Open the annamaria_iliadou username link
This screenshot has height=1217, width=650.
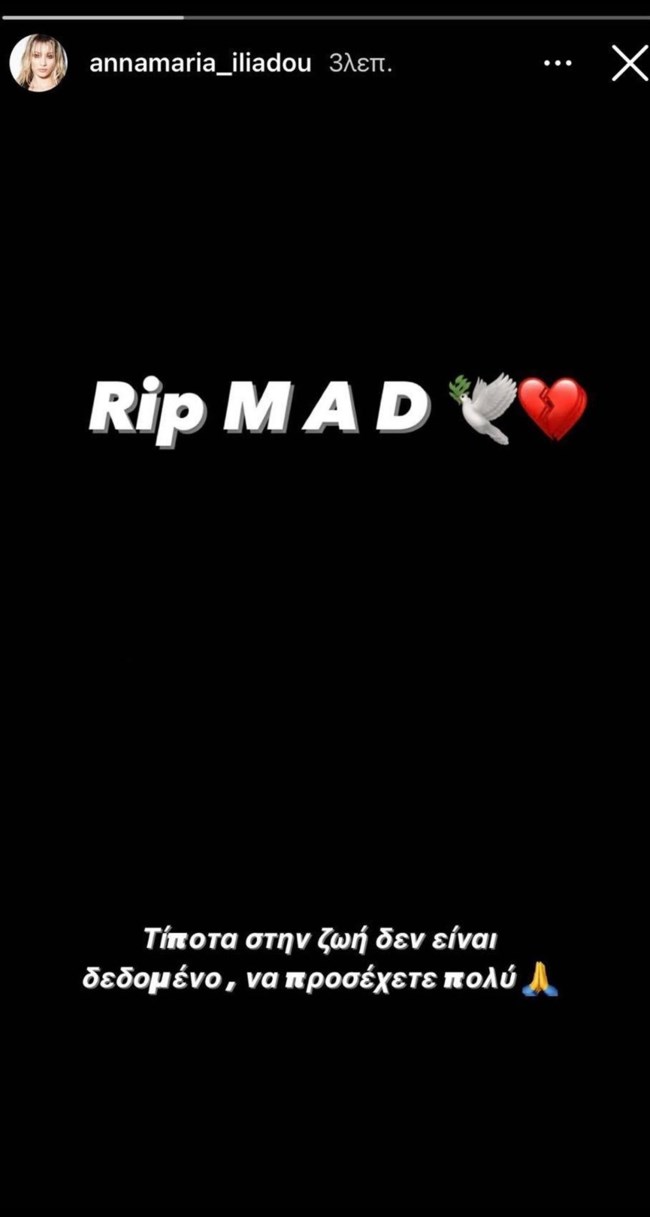tap(202, 64)
